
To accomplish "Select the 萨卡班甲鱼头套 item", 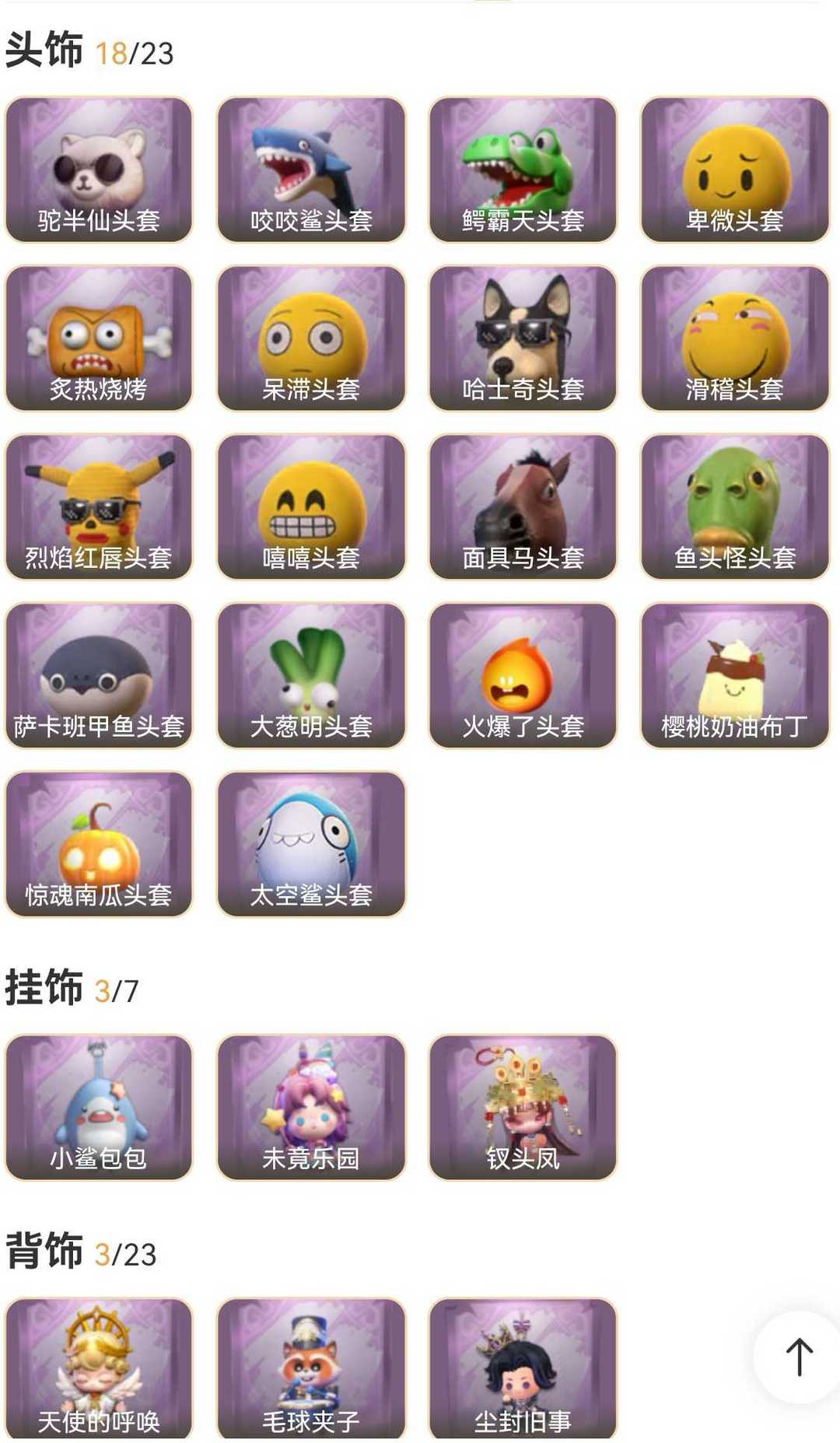I will [x=99, y=676].
